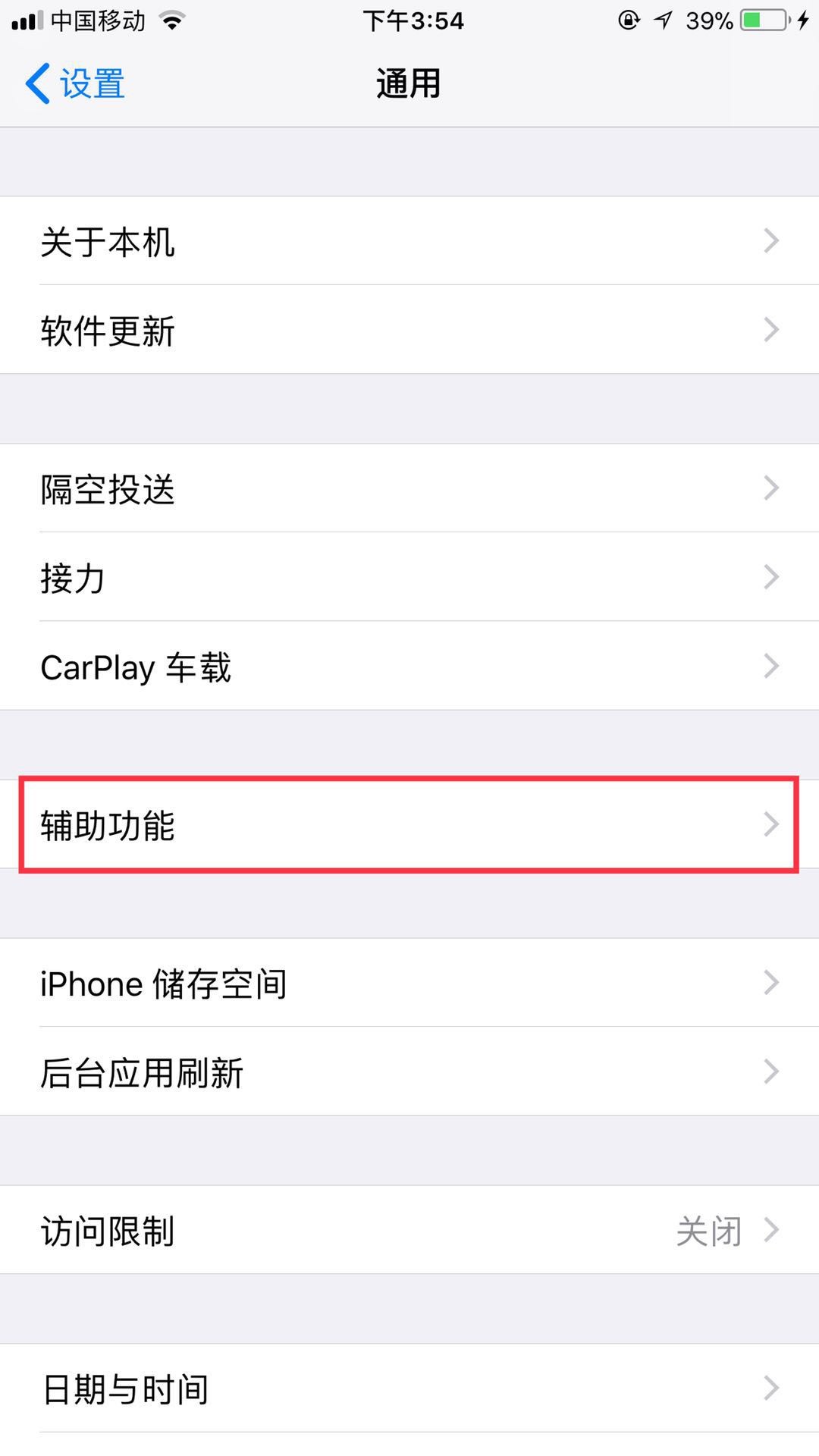Open 接力 settings
This screenshot has height=1456, width=819.
point(409,577)
